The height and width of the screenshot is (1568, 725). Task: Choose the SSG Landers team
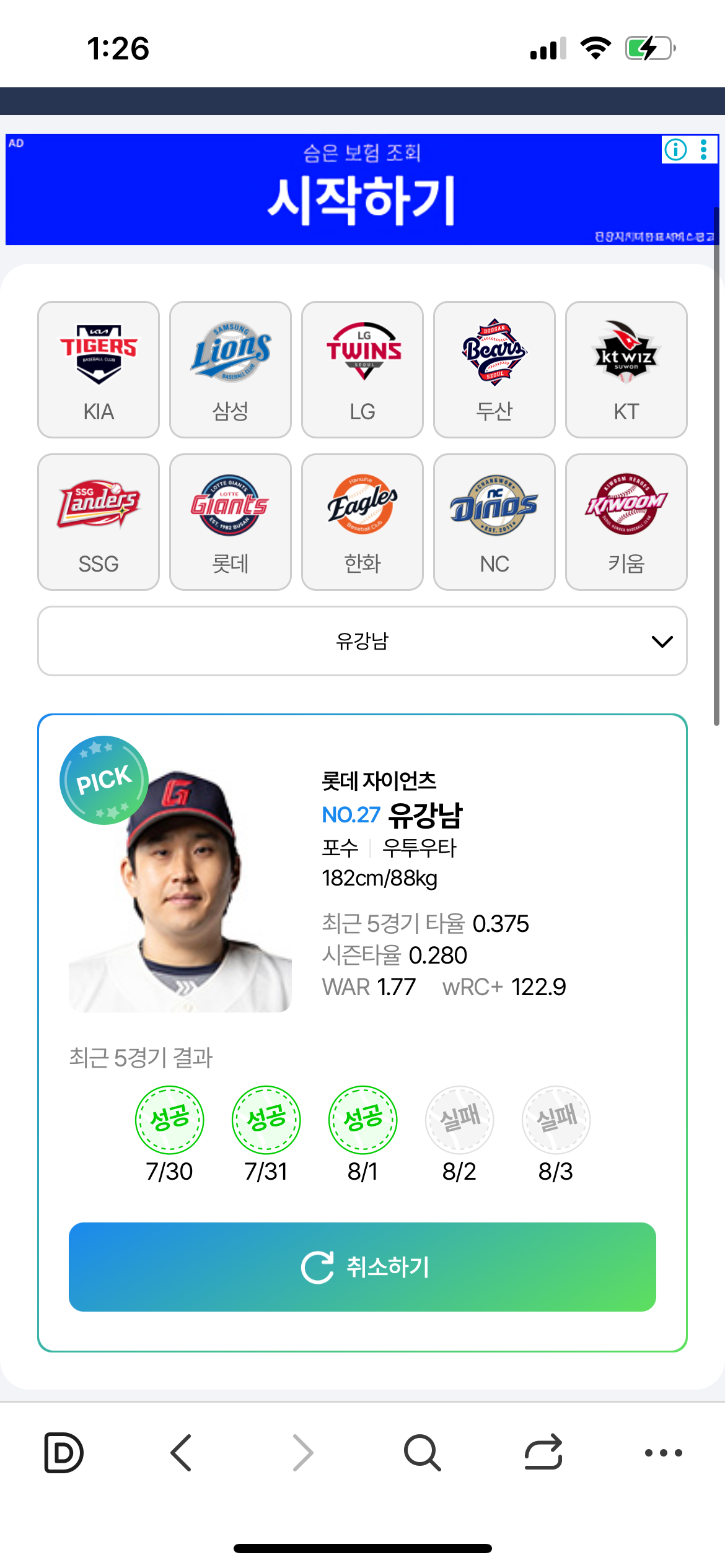click(99, 522)
